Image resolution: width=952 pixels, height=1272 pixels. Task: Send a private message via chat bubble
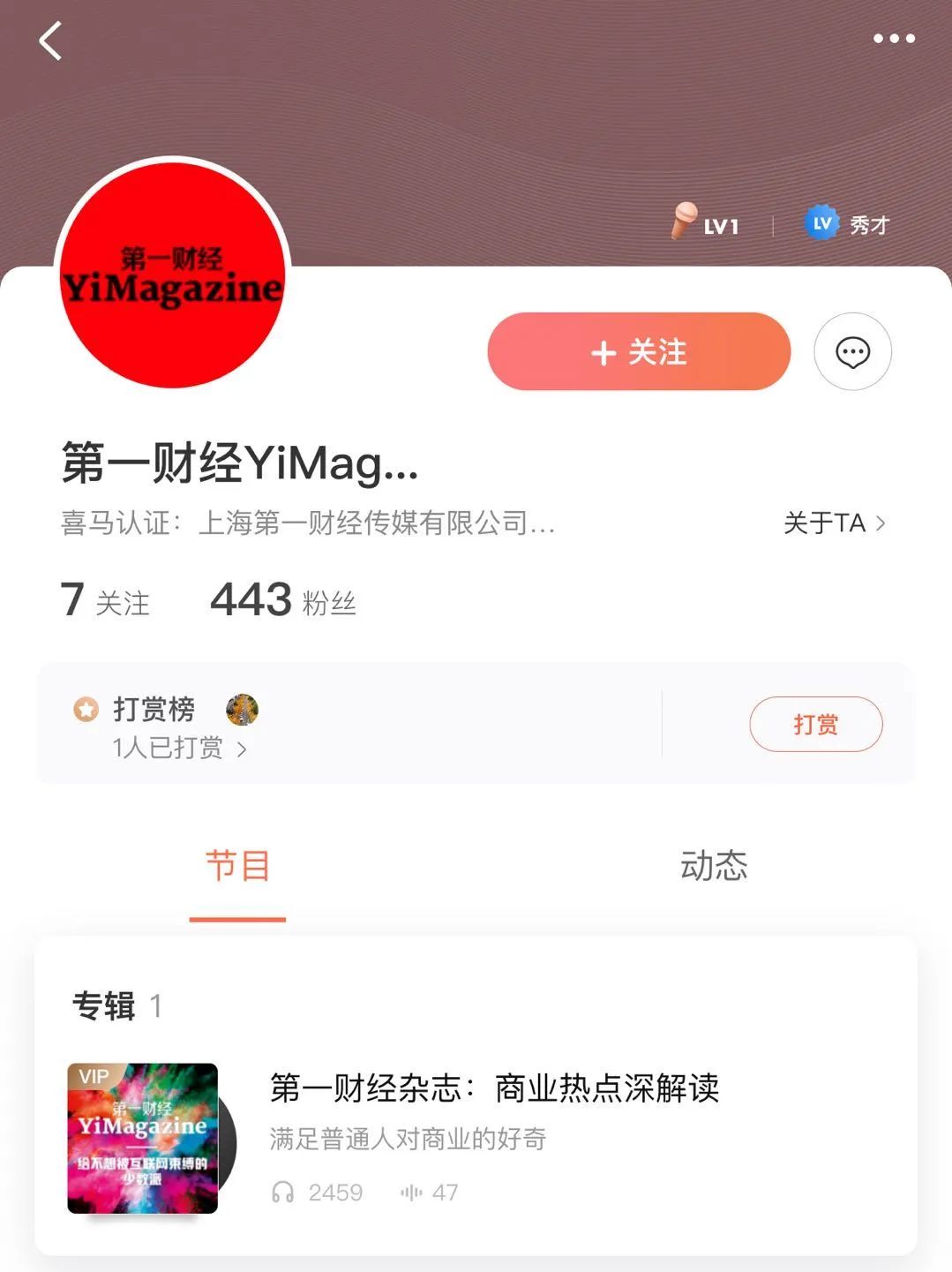click(852, 351)
